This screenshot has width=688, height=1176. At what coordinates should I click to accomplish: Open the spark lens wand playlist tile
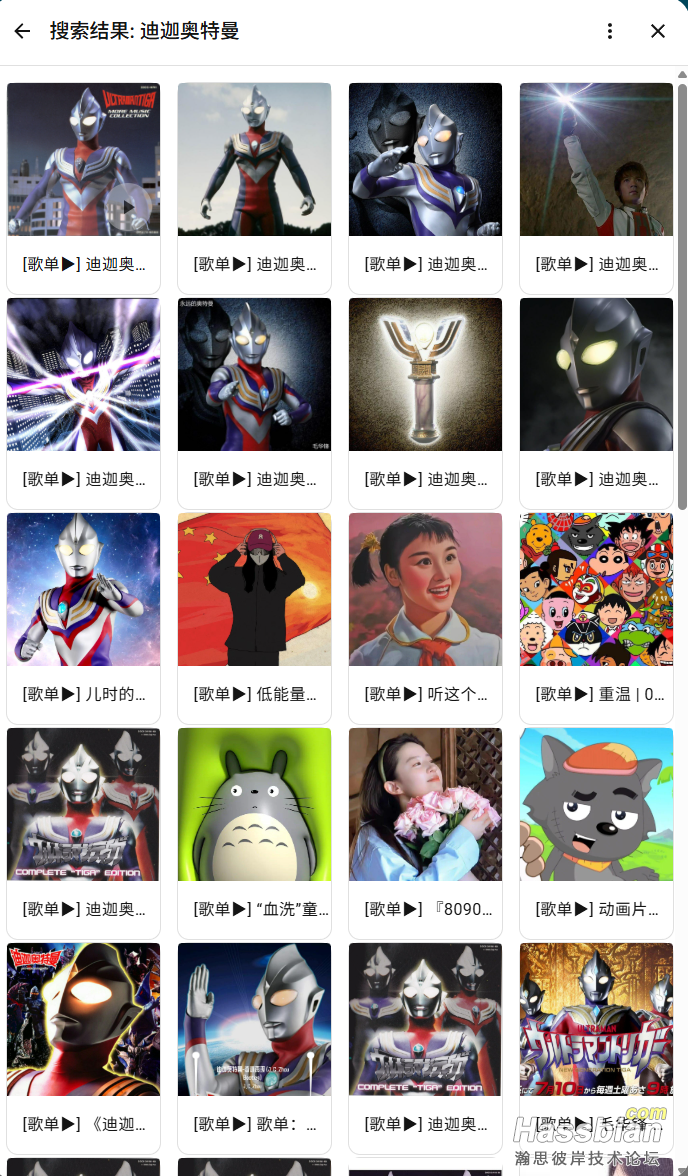click(425, 402)
